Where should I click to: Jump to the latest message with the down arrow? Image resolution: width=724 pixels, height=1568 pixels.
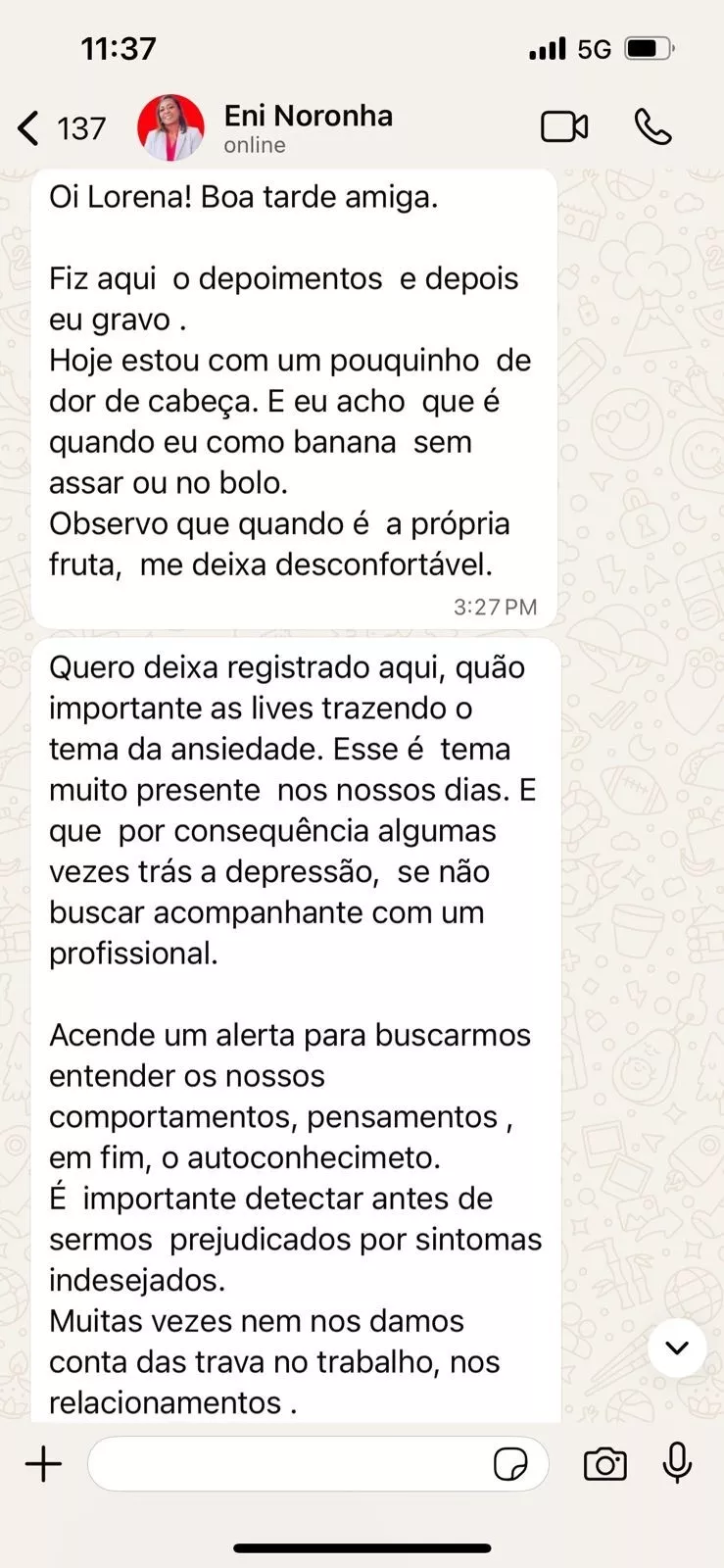(x=677, y=1348)
